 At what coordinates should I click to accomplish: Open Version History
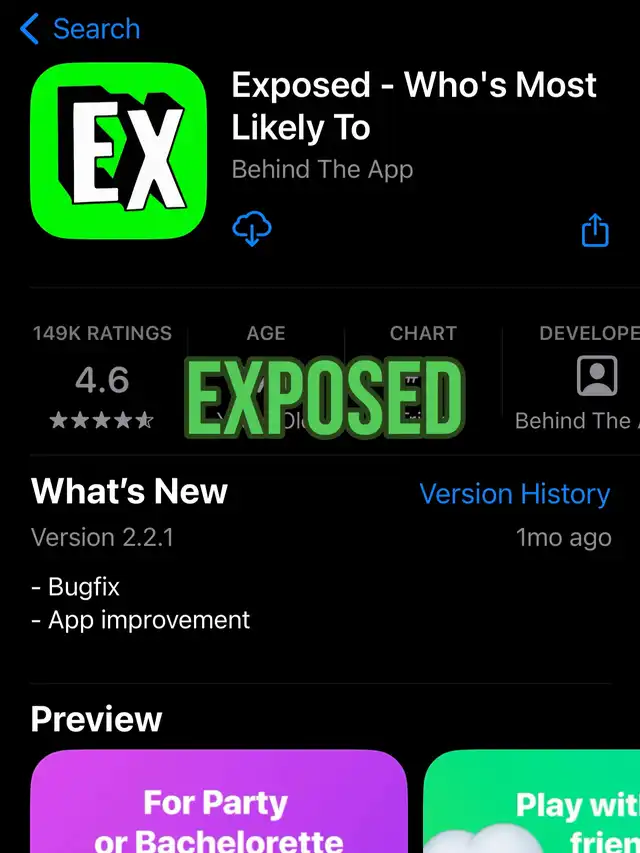[514, 494]
